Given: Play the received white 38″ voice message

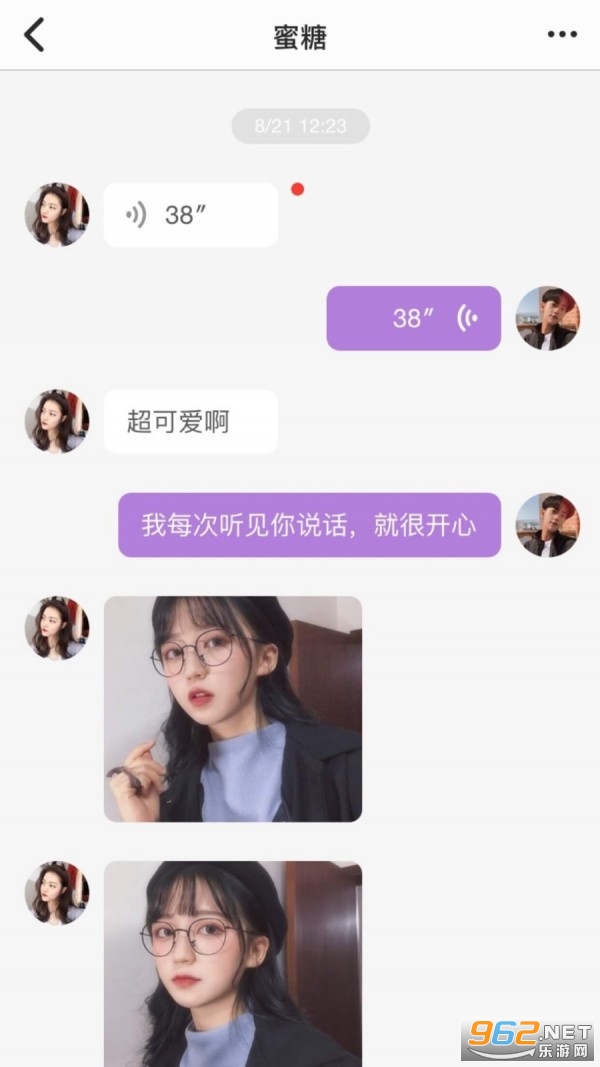Looking at the screenshot, I should point(190,215).
